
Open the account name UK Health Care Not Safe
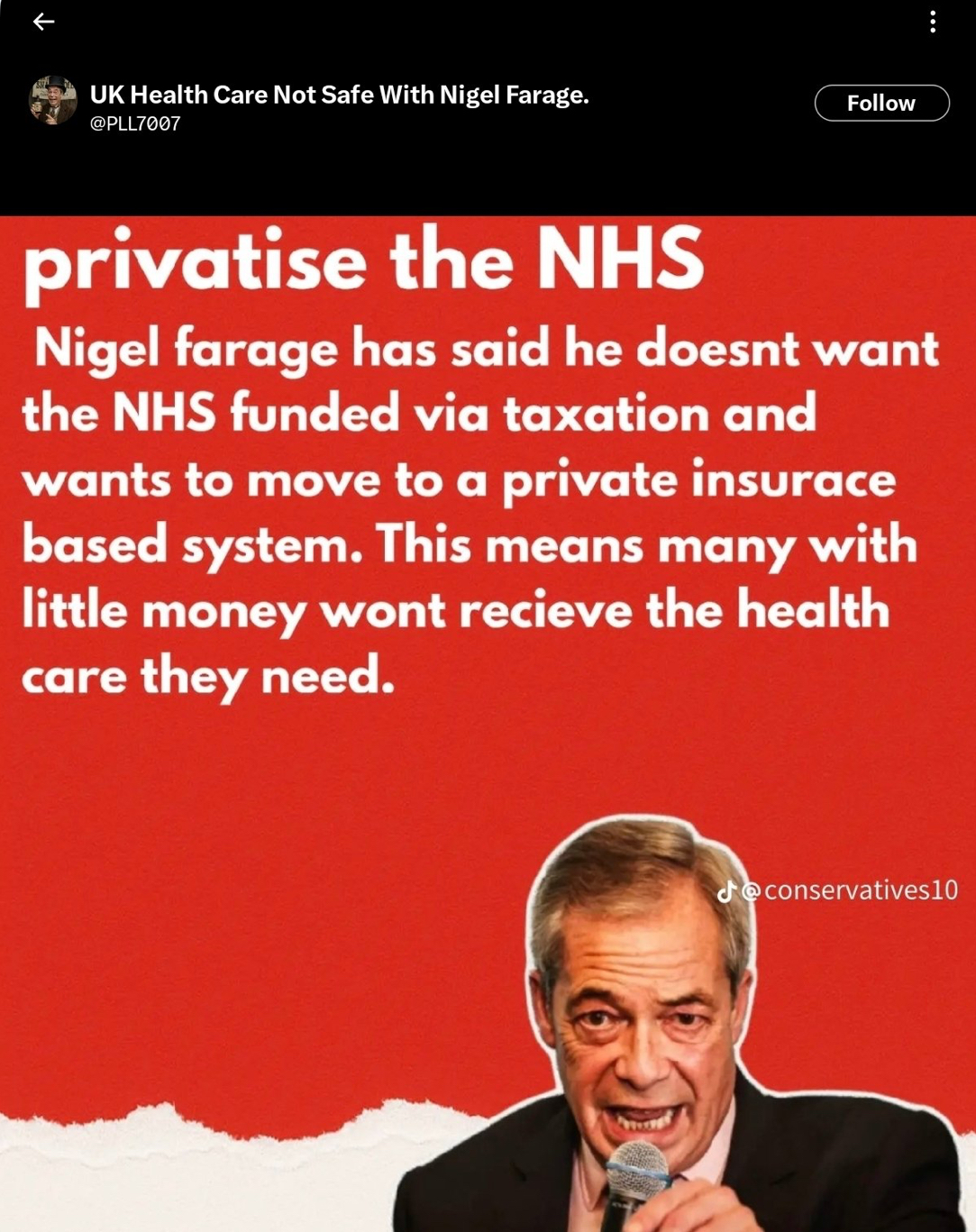(x=339, y=95)
